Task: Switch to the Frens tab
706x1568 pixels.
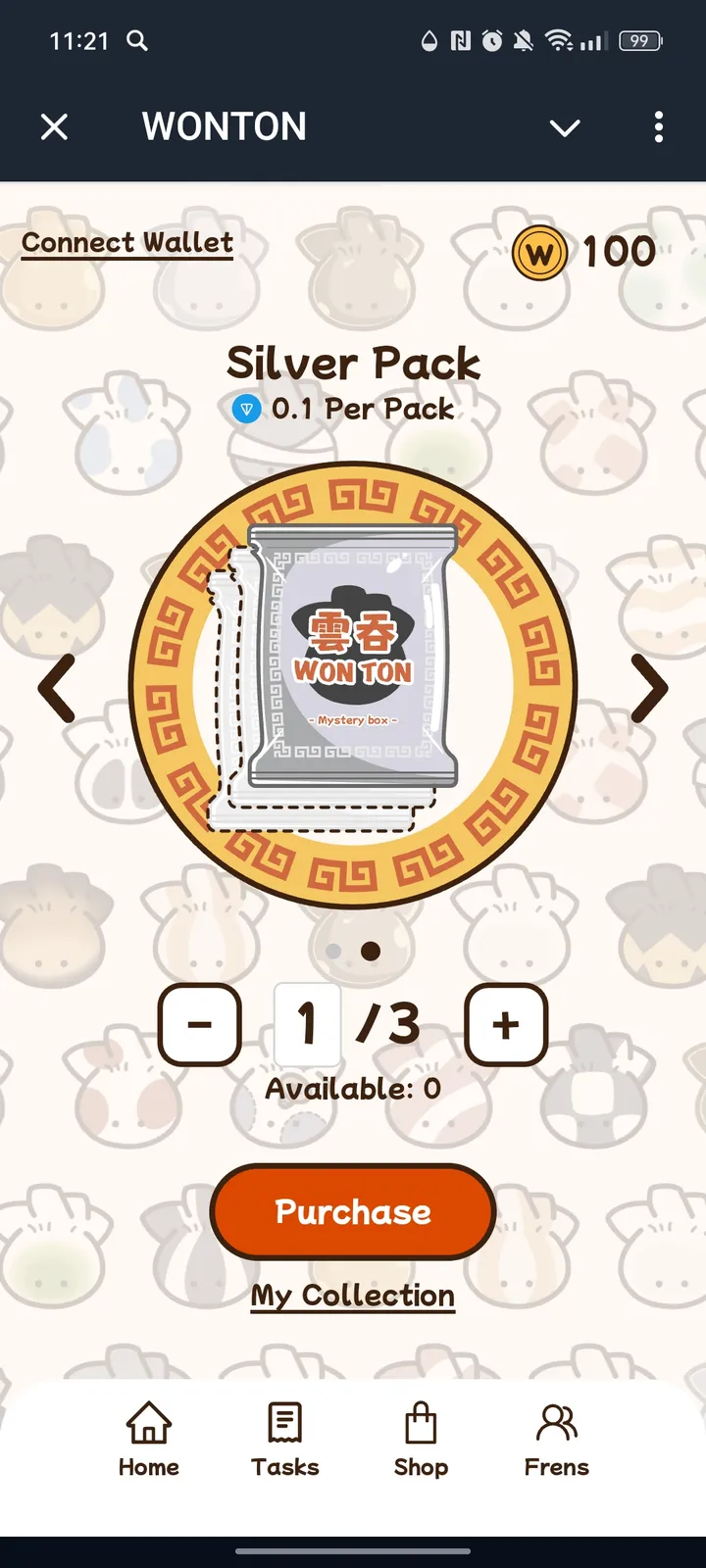Action: click(556, 1439)
